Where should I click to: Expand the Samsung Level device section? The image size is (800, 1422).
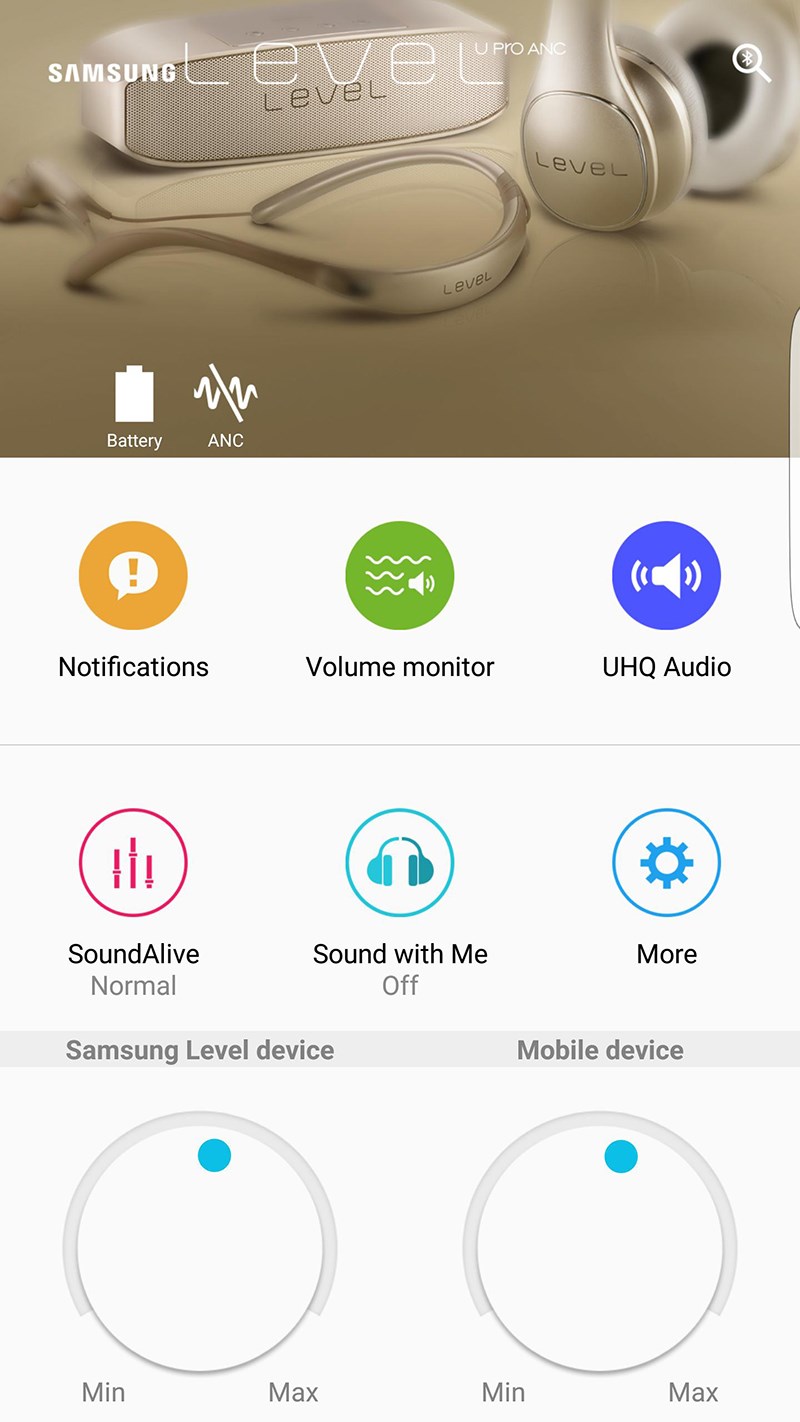pos(199,1050)
